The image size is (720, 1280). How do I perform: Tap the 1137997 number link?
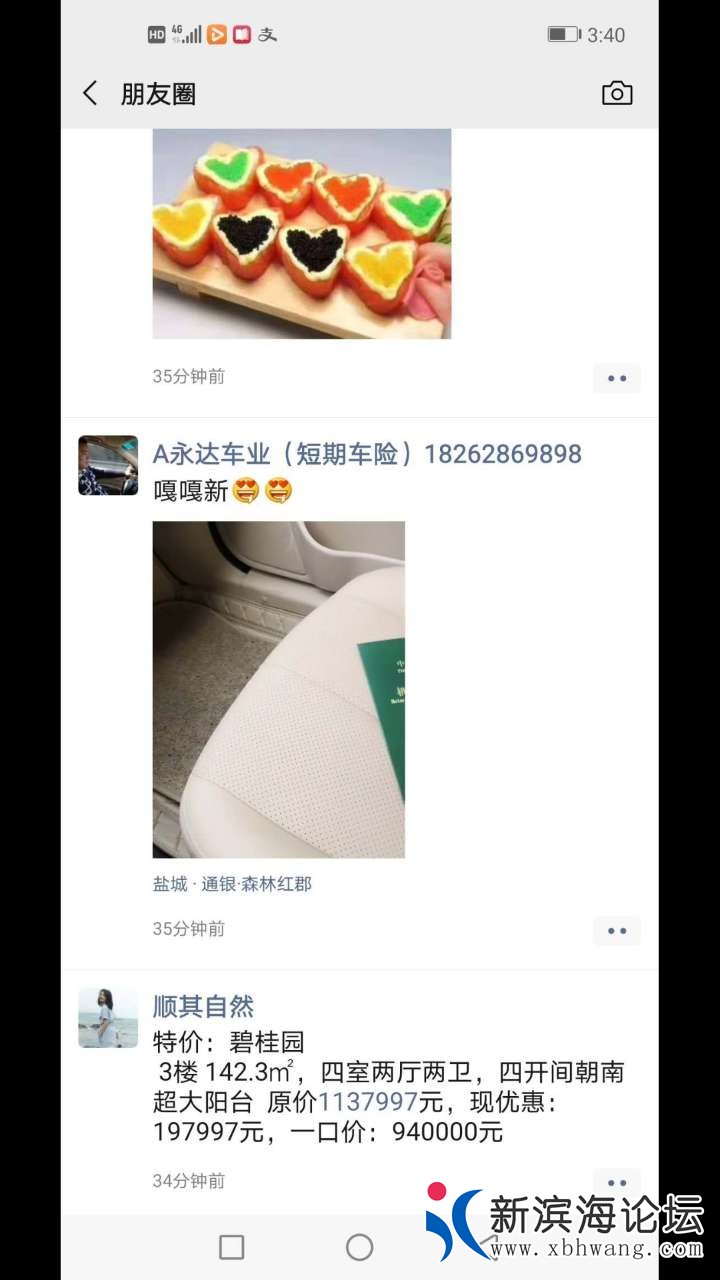367,1102
